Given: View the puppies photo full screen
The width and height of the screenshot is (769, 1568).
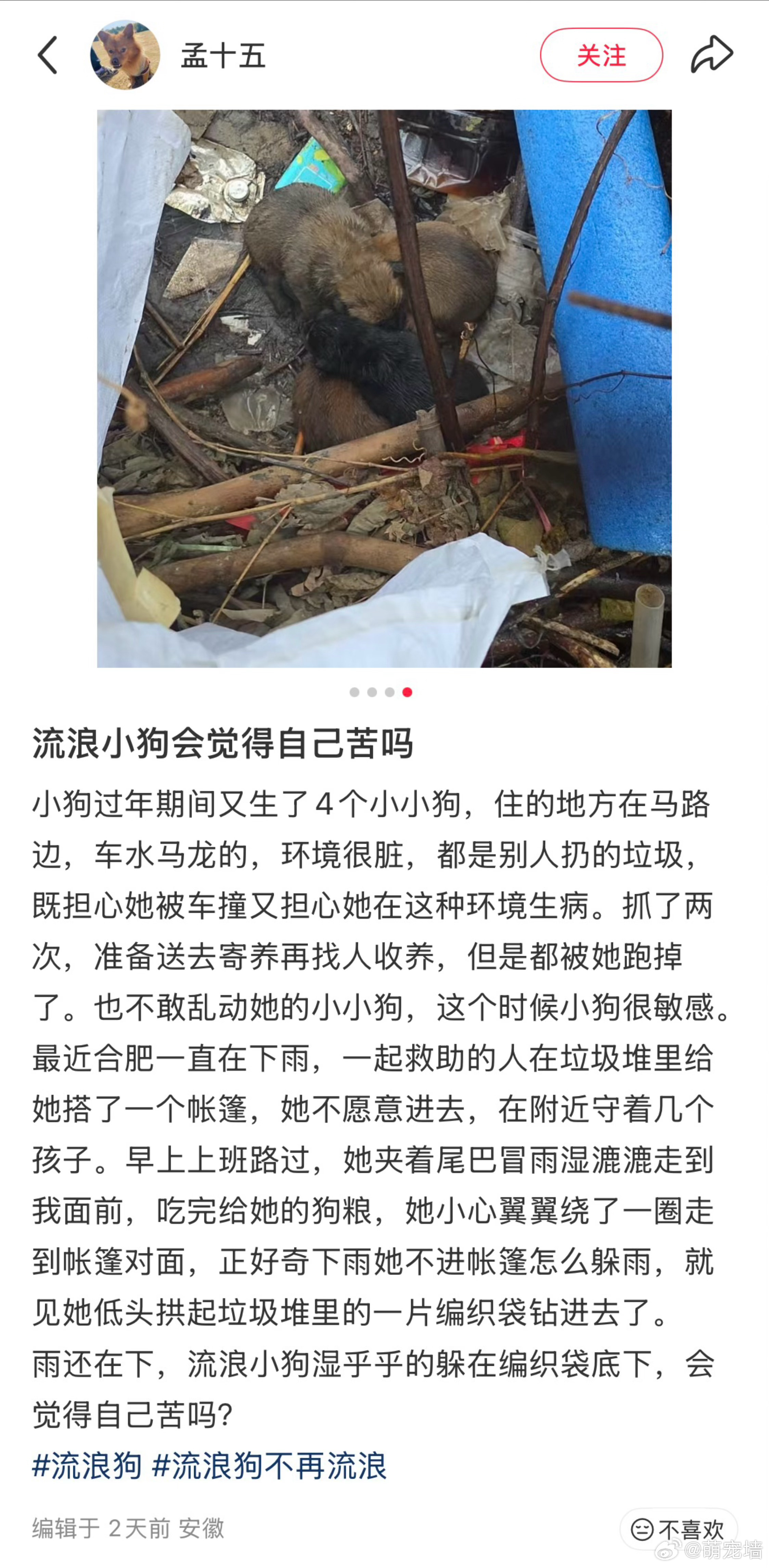Looking at the screenshot, I should coord(384,390).
